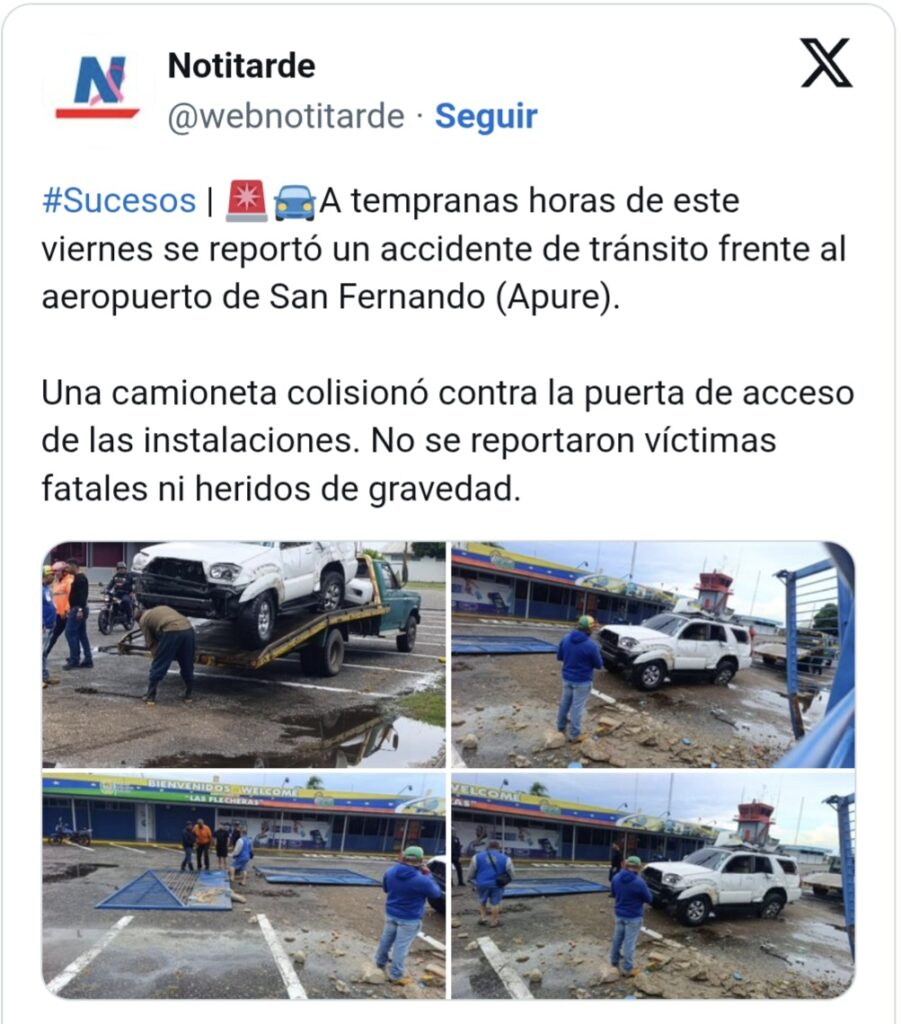Open photo of two men facing SUV
This screenshot has height=1024, width=901.
(x=652, y=885)
